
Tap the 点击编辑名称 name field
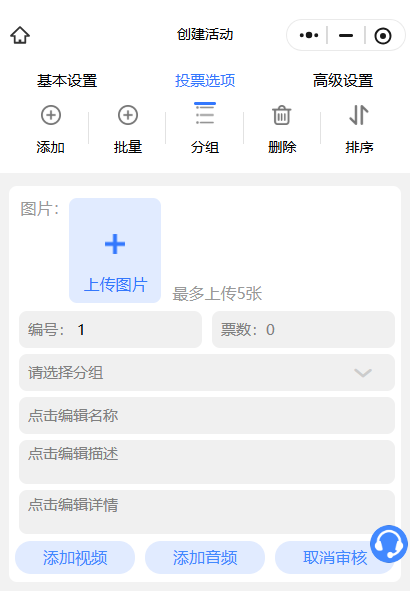pyautogui.click(x=207, y=415)
